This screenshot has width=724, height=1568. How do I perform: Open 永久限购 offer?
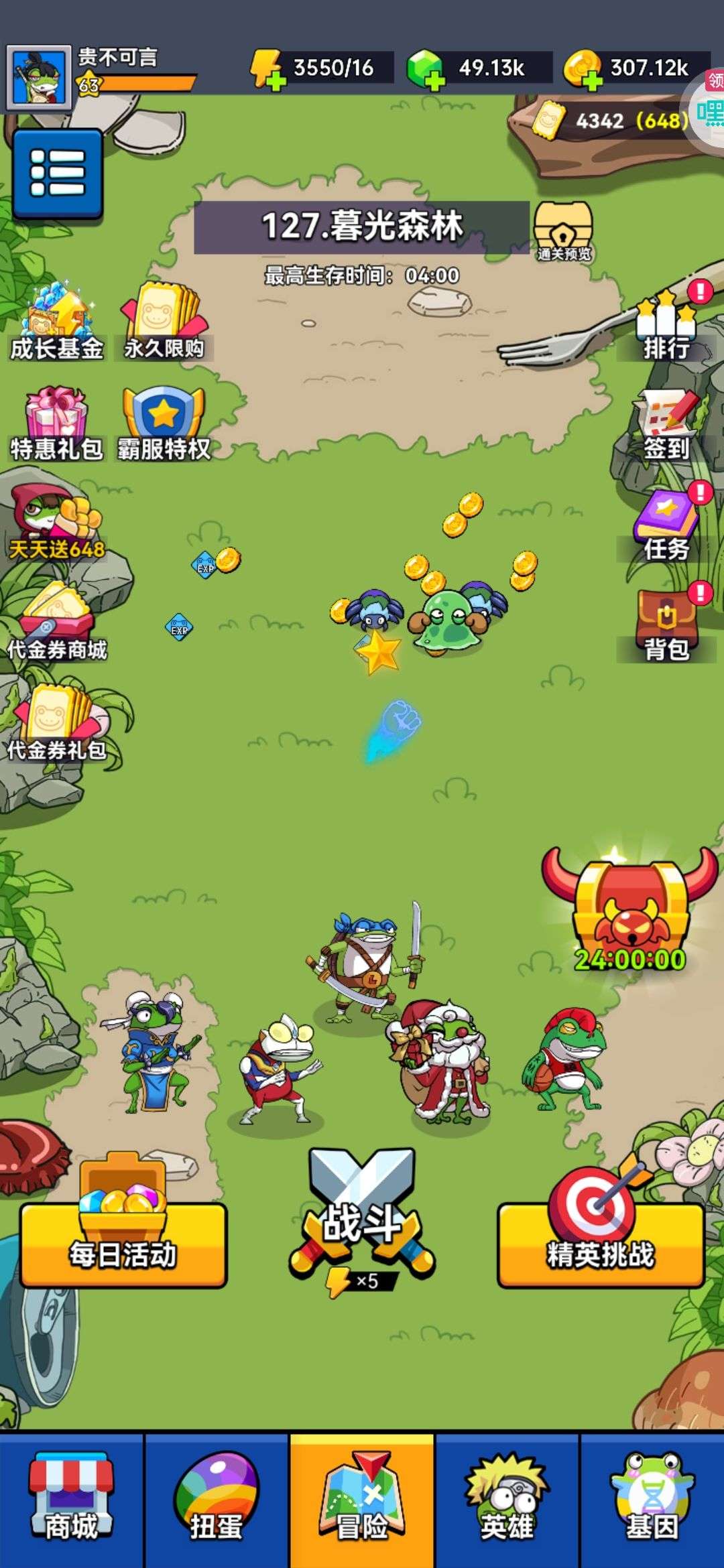[164, 322]
